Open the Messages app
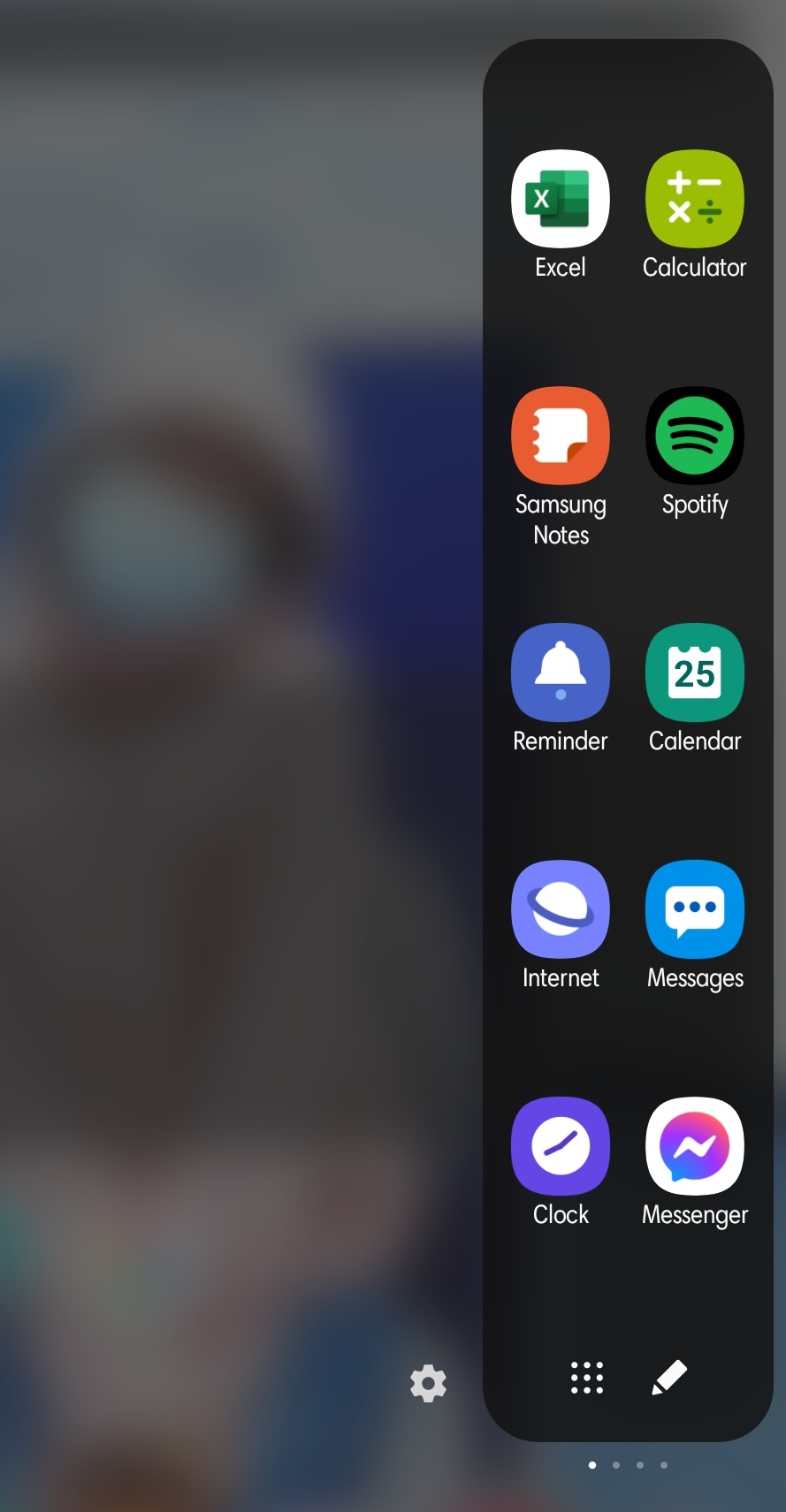This screenshot has width=786, height=1512. (x=694, y=910)
